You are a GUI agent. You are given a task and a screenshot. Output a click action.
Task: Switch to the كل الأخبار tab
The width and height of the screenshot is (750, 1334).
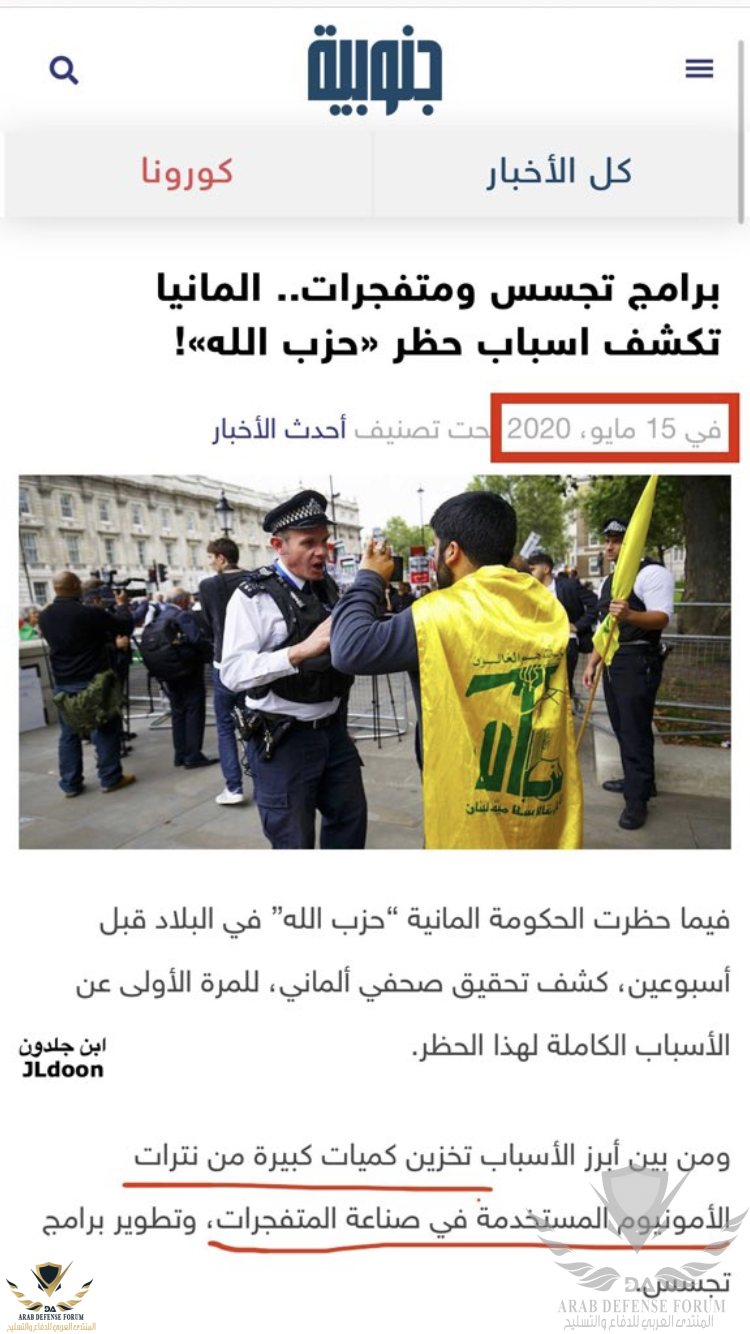[559, 172]
